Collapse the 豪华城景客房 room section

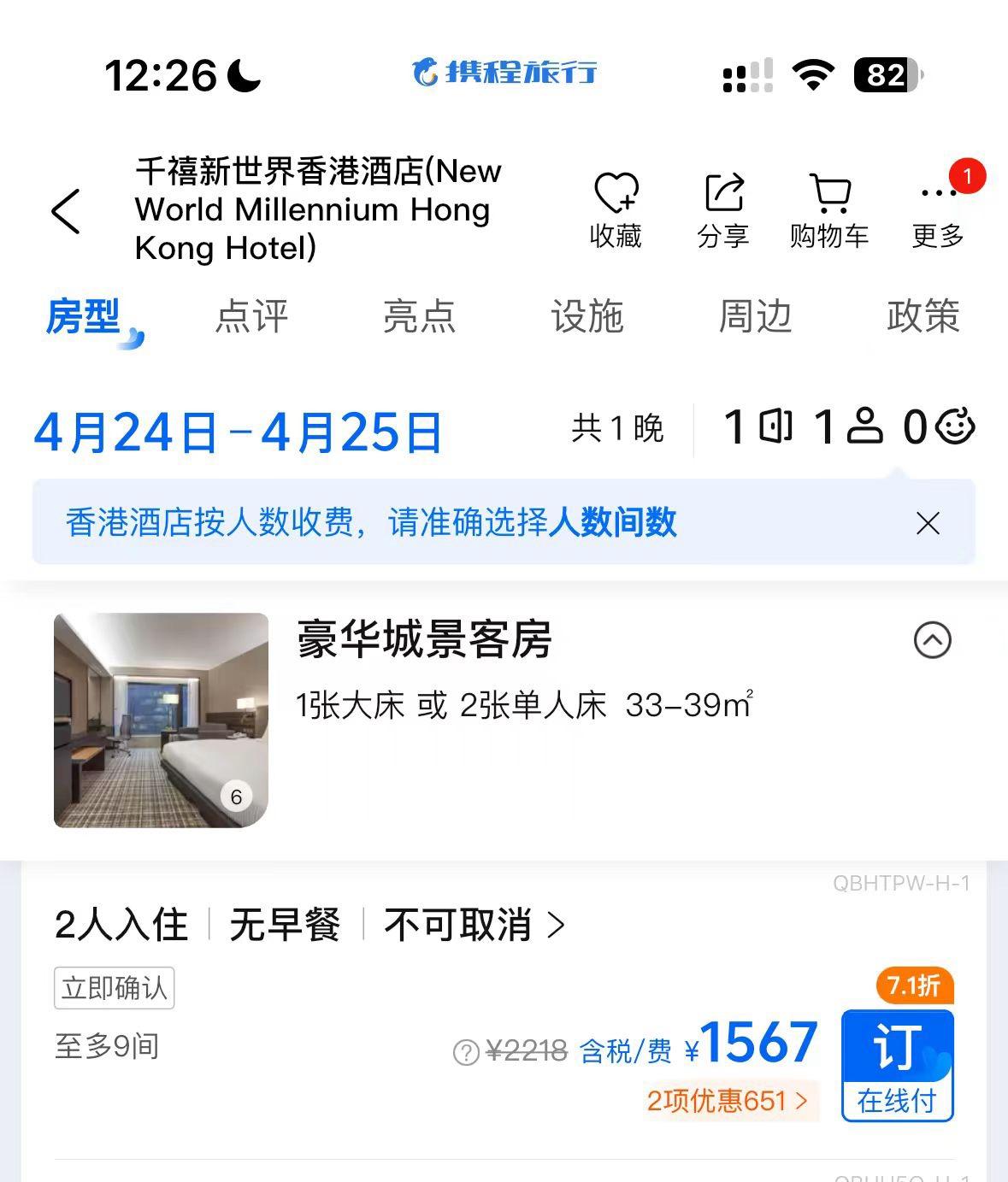(932, 639)
